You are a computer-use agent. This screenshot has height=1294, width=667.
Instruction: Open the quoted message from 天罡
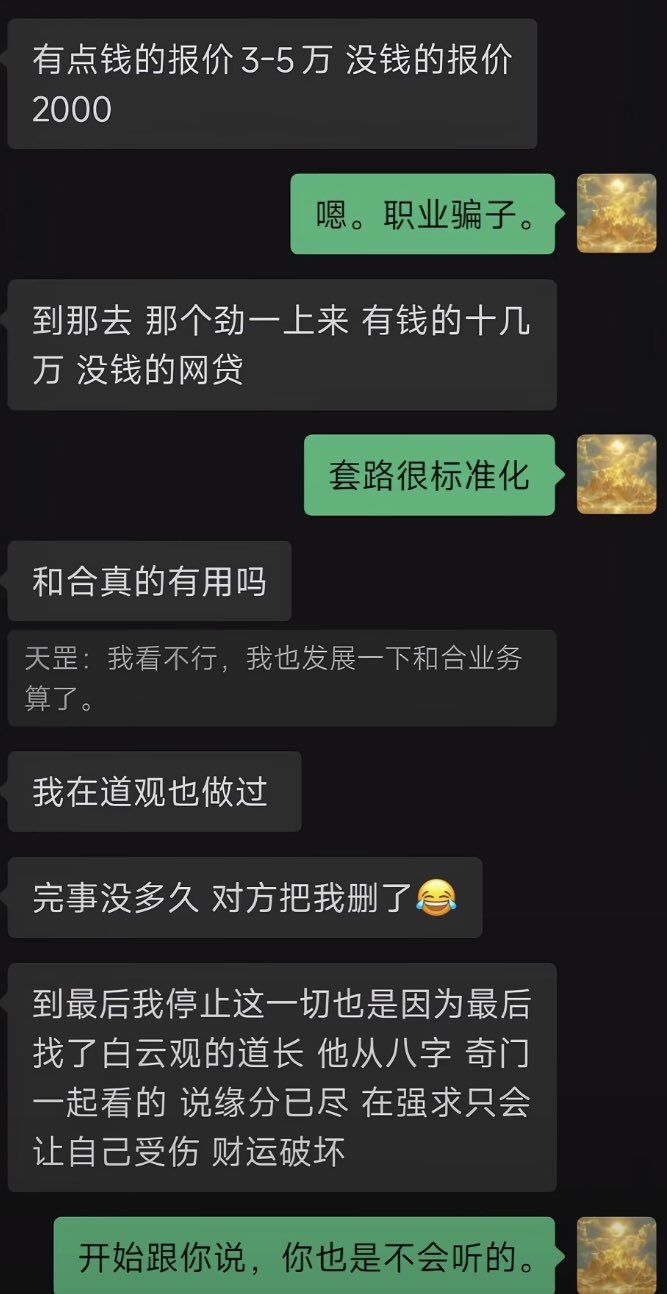point(282,677)
